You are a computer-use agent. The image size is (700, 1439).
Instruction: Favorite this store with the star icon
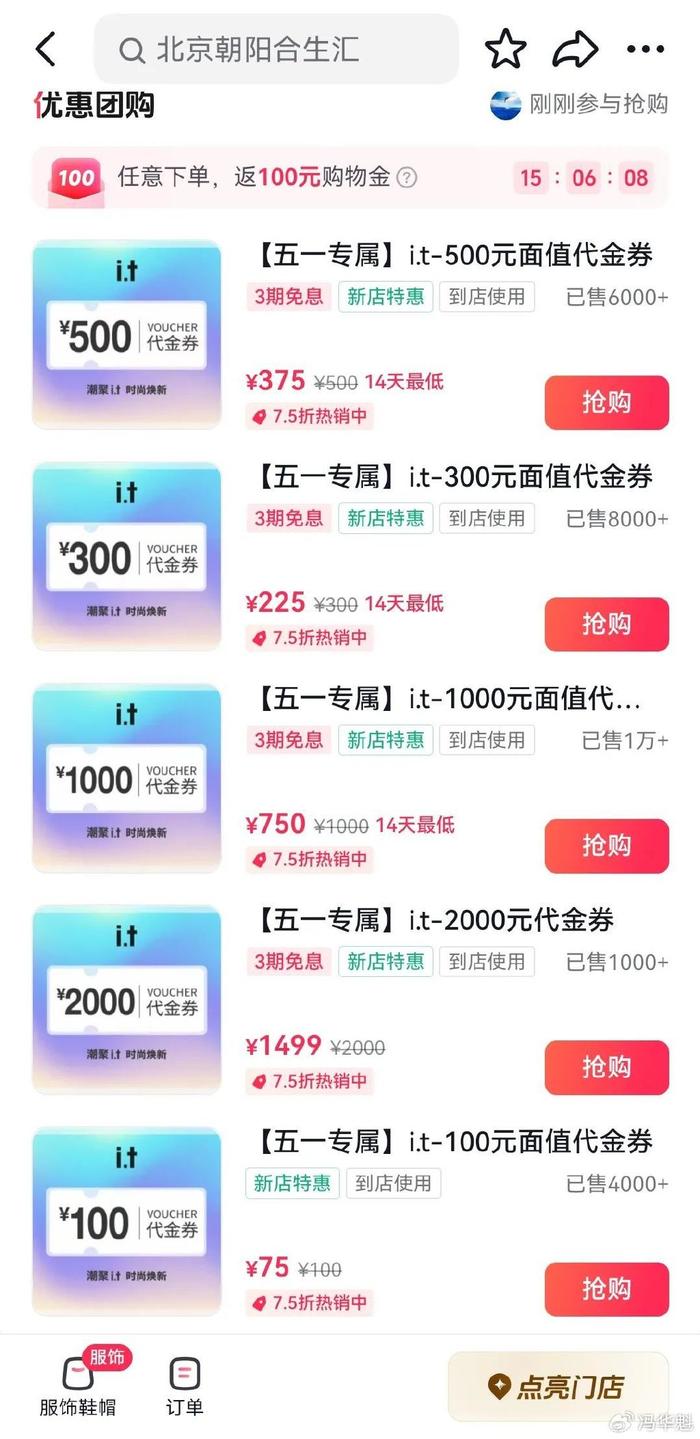[505, 49]
